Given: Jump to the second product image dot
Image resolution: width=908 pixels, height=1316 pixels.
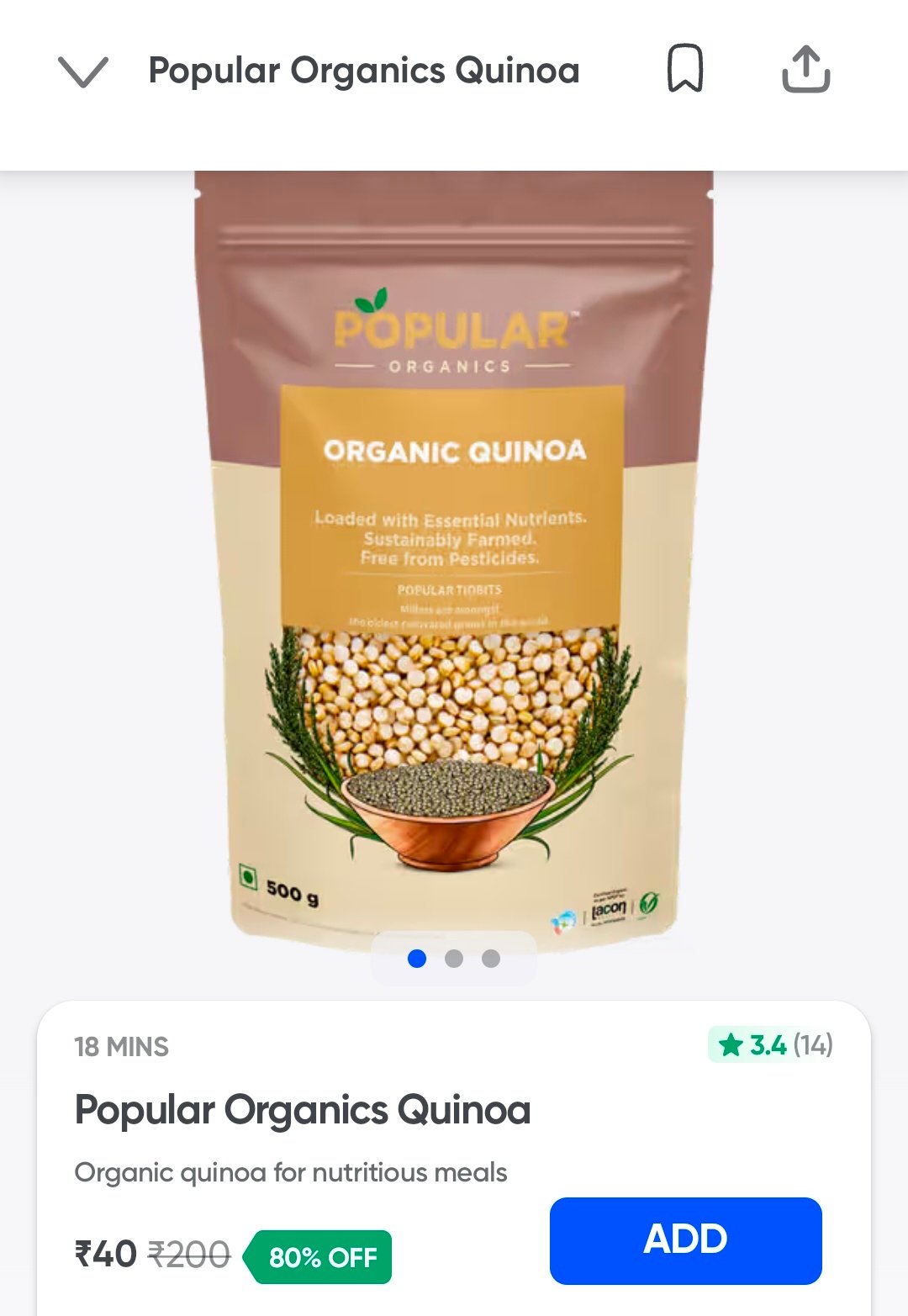Looking at the screenshot, I should pos(454,959).
